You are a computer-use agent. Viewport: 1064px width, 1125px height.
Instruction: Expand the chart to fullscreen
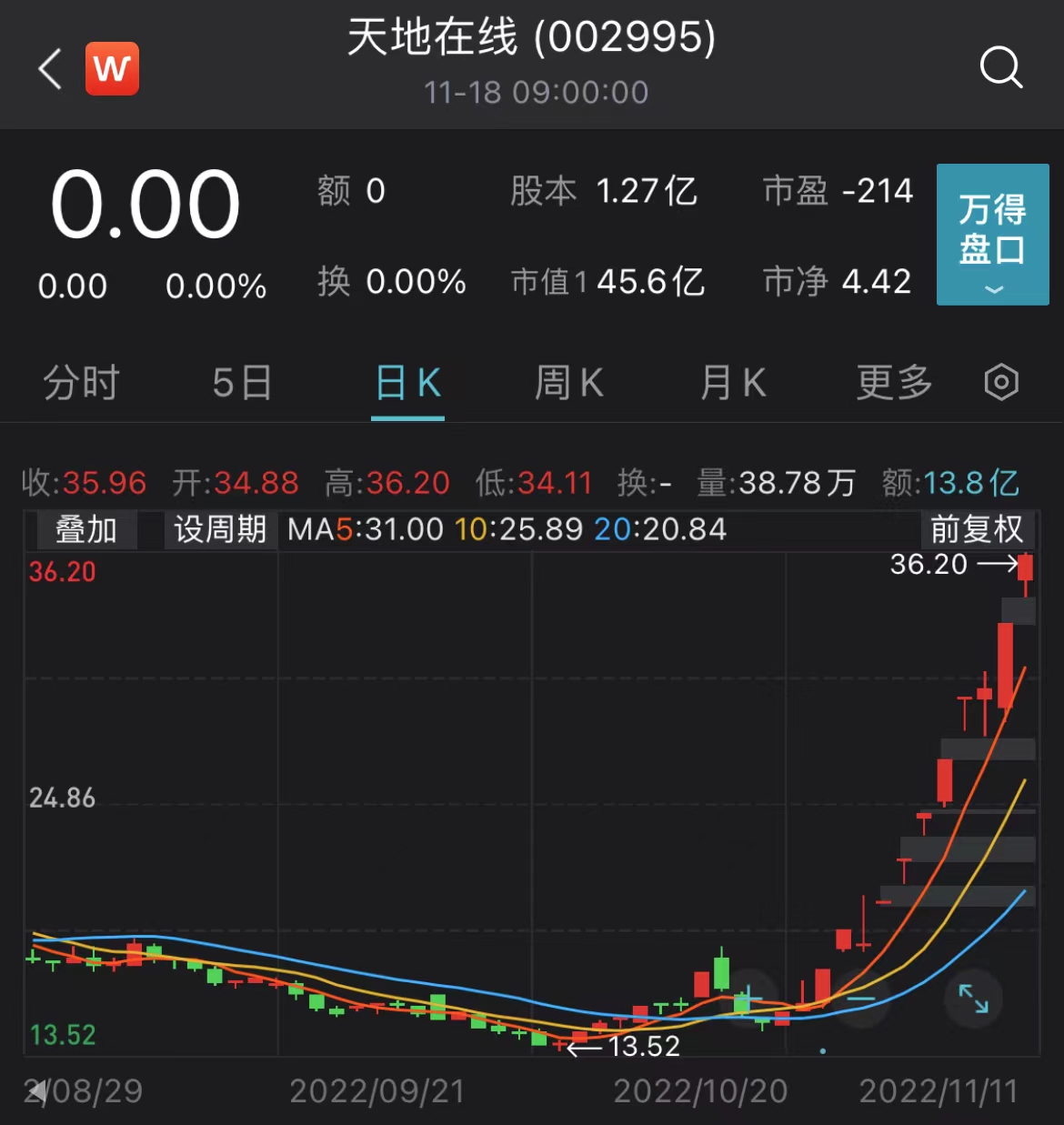tap(973, 998)
